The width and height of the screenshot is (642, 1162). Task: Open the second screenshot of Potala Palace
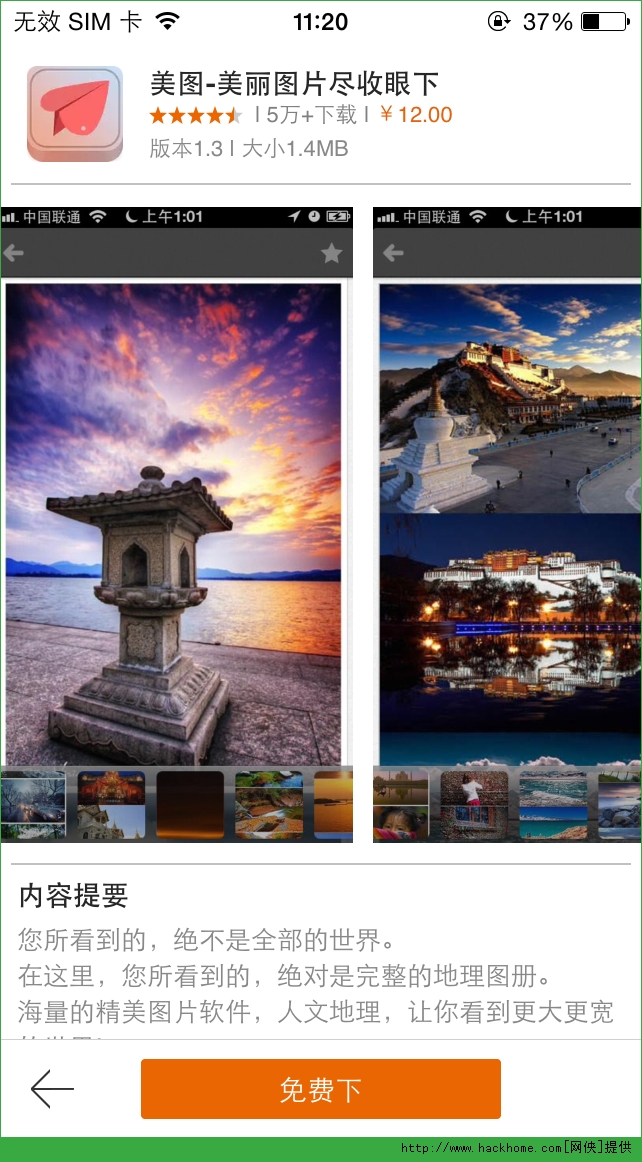(507, 525)
